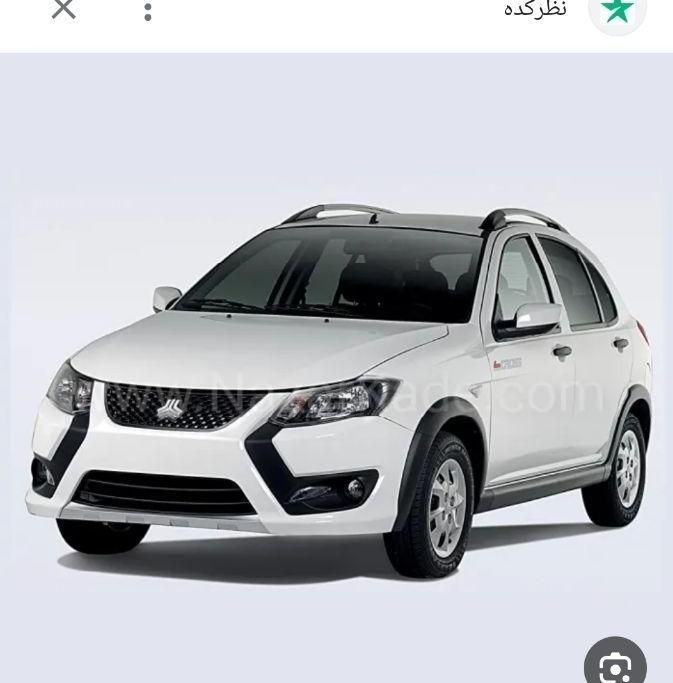Viewport: 673px width, 683px height.
Task: Search this image with Google Lens
Action: 615,664
